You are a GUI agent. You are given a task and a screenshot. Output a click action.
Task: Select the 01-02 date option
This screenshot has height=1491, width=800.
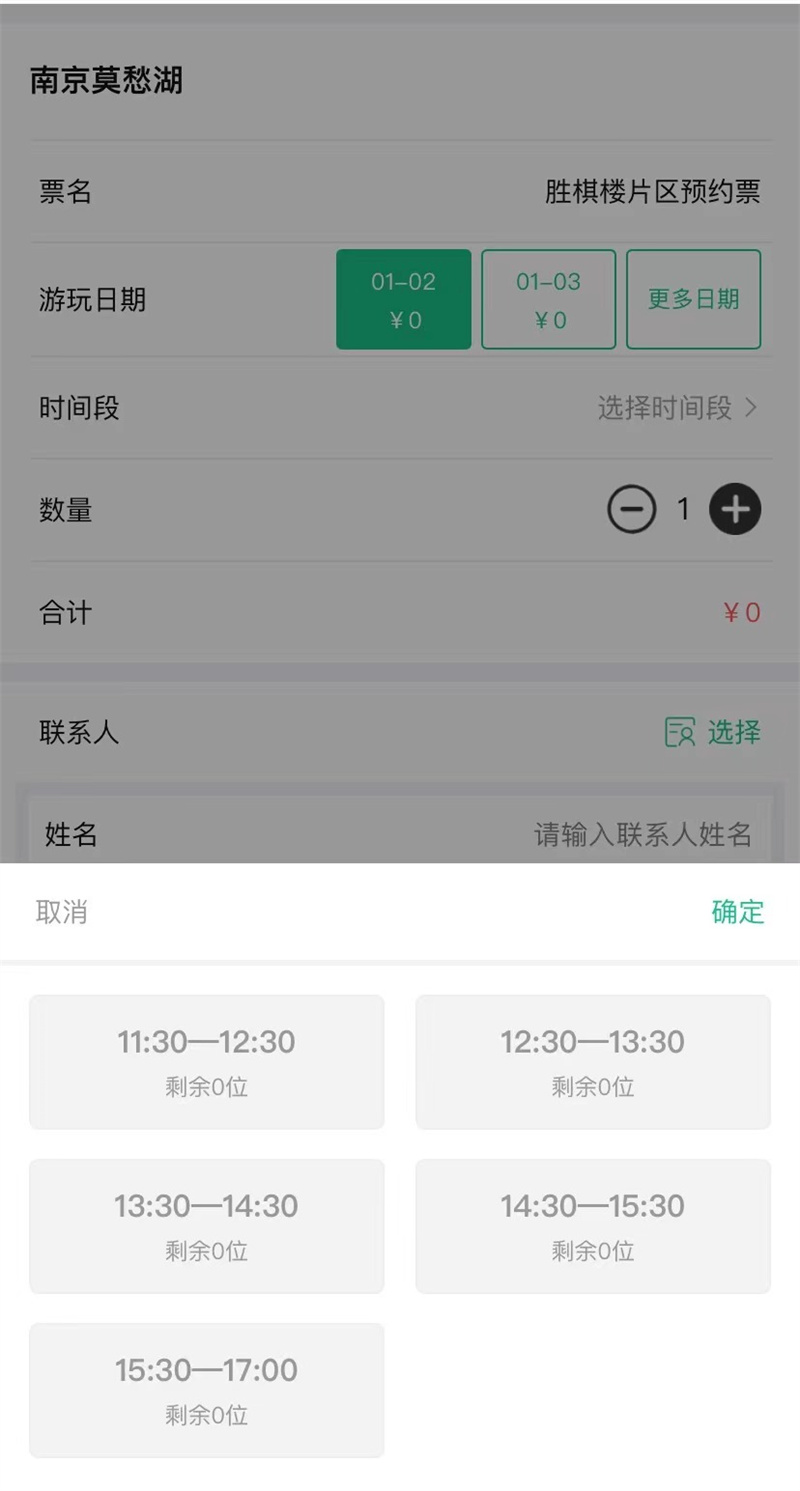click(x=403, y=299)
